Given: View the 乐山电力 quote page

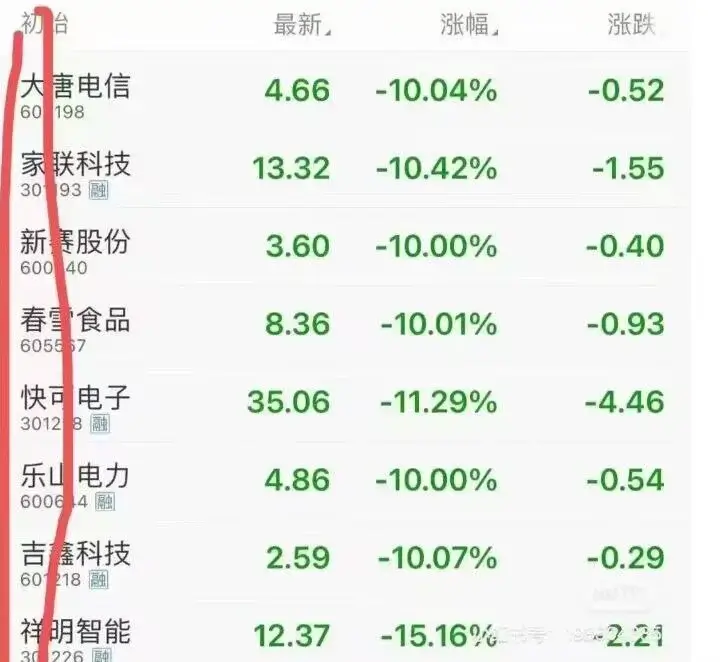Looking at the screenshot, I should click(76, 476).
